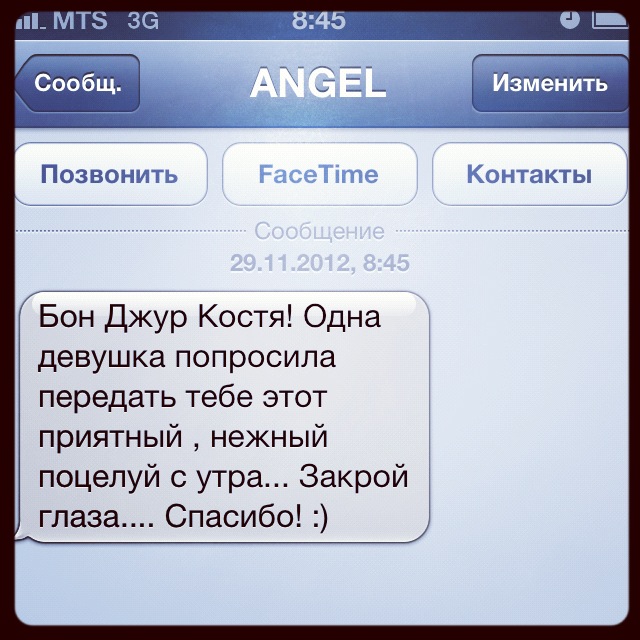640x640 pixels.
Task: Call ANGEL via Позвонить button
Action: [109, 175]
